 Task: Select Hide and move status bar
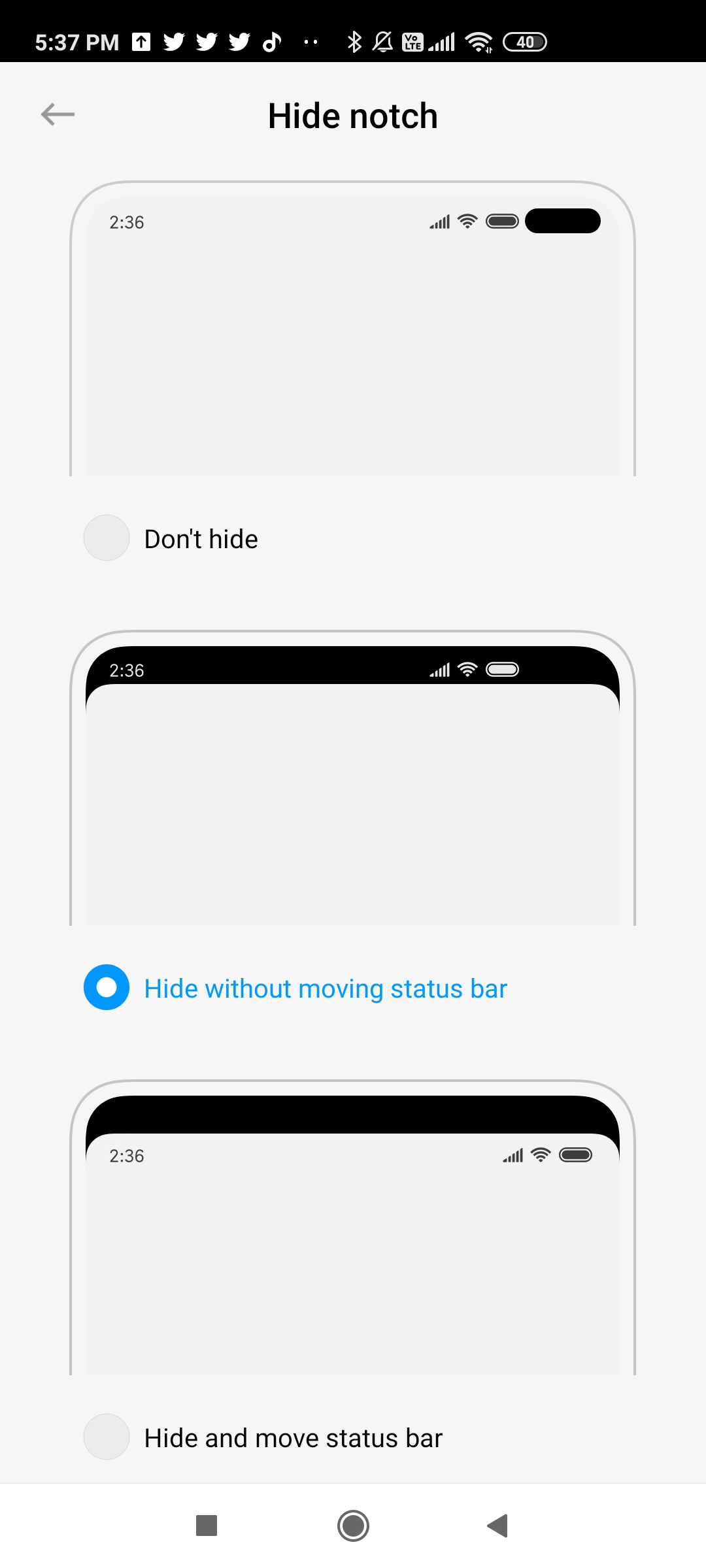pyautogui.click(x=107, y=1437)
